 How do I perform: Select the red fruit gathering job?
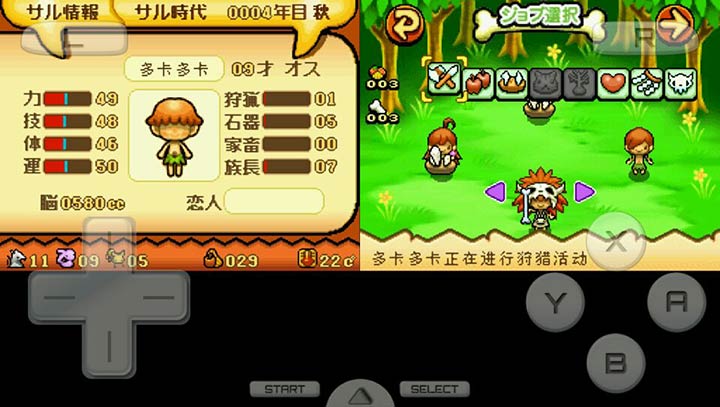coord(477,82)
